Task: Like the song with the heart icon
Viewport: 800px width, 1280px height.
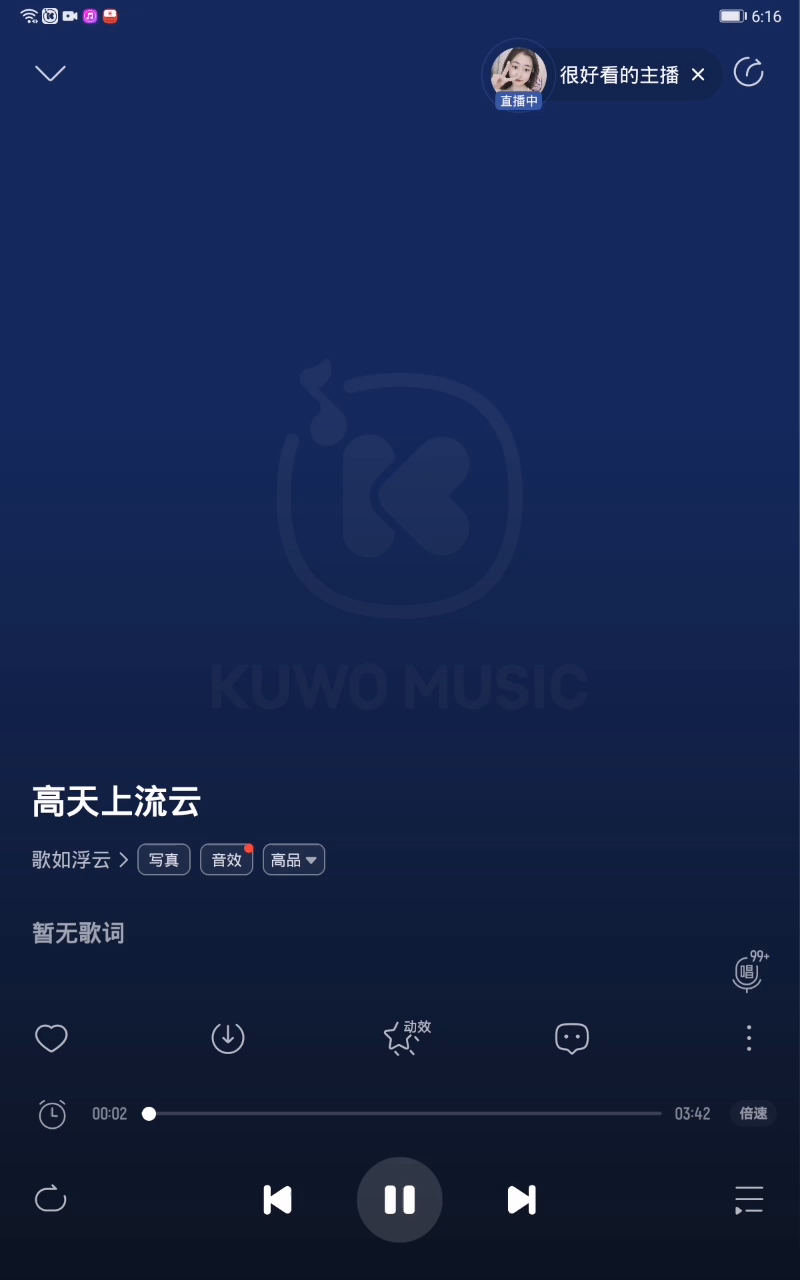Action: pyautogui.click(x=51, y=1038)
